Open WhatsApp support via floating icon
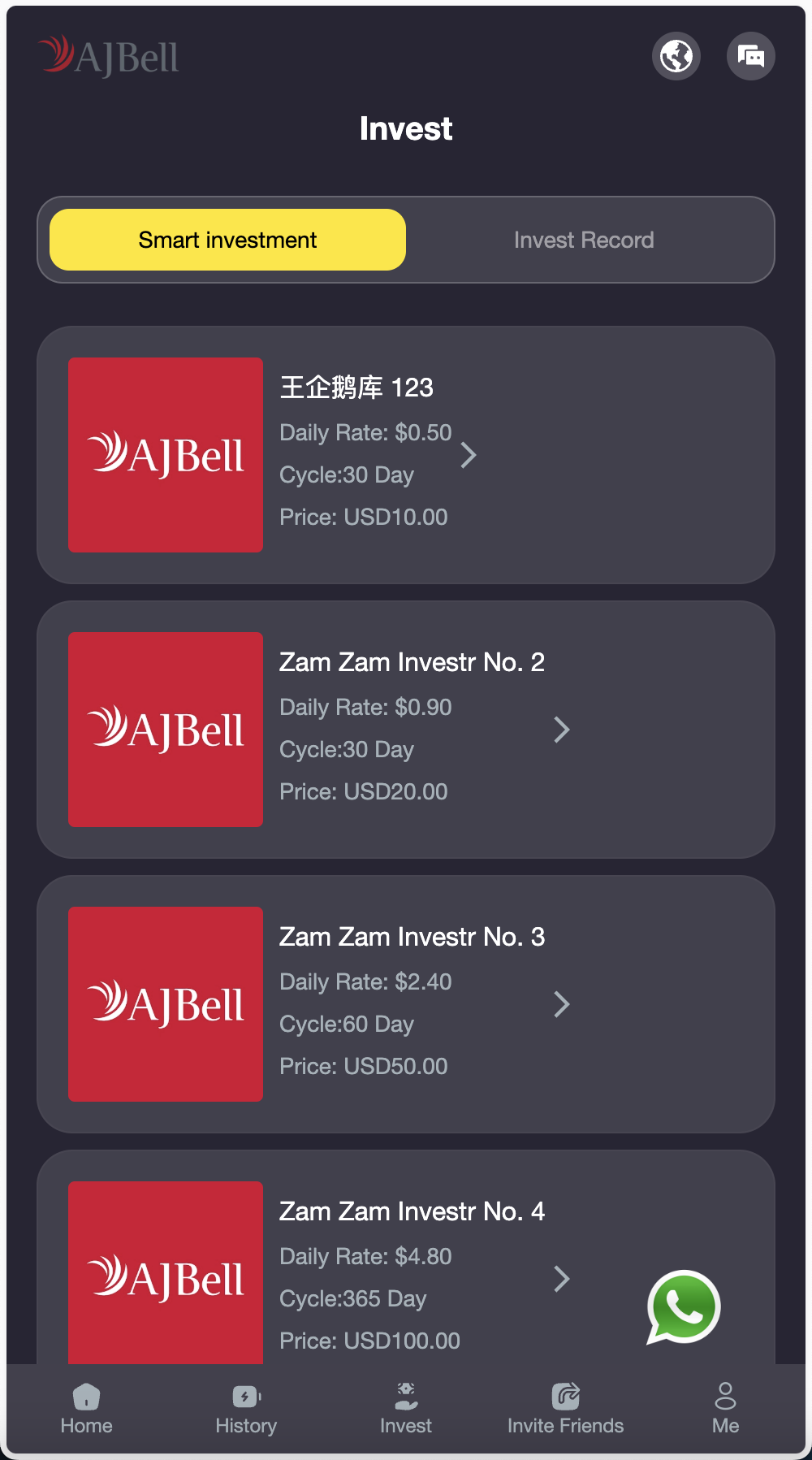 683,1306
